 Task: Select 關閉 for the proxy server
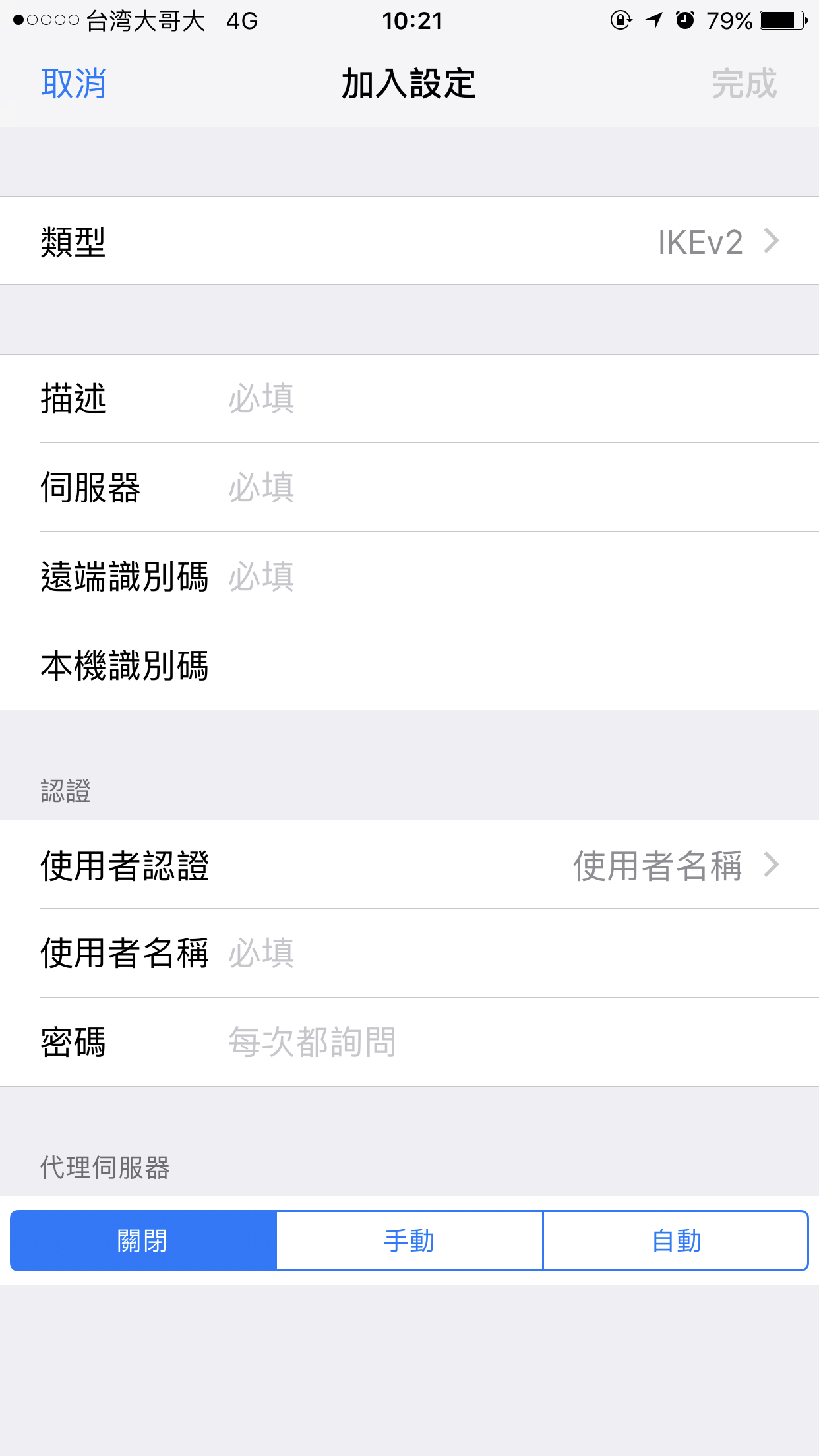pos(143,1240)
